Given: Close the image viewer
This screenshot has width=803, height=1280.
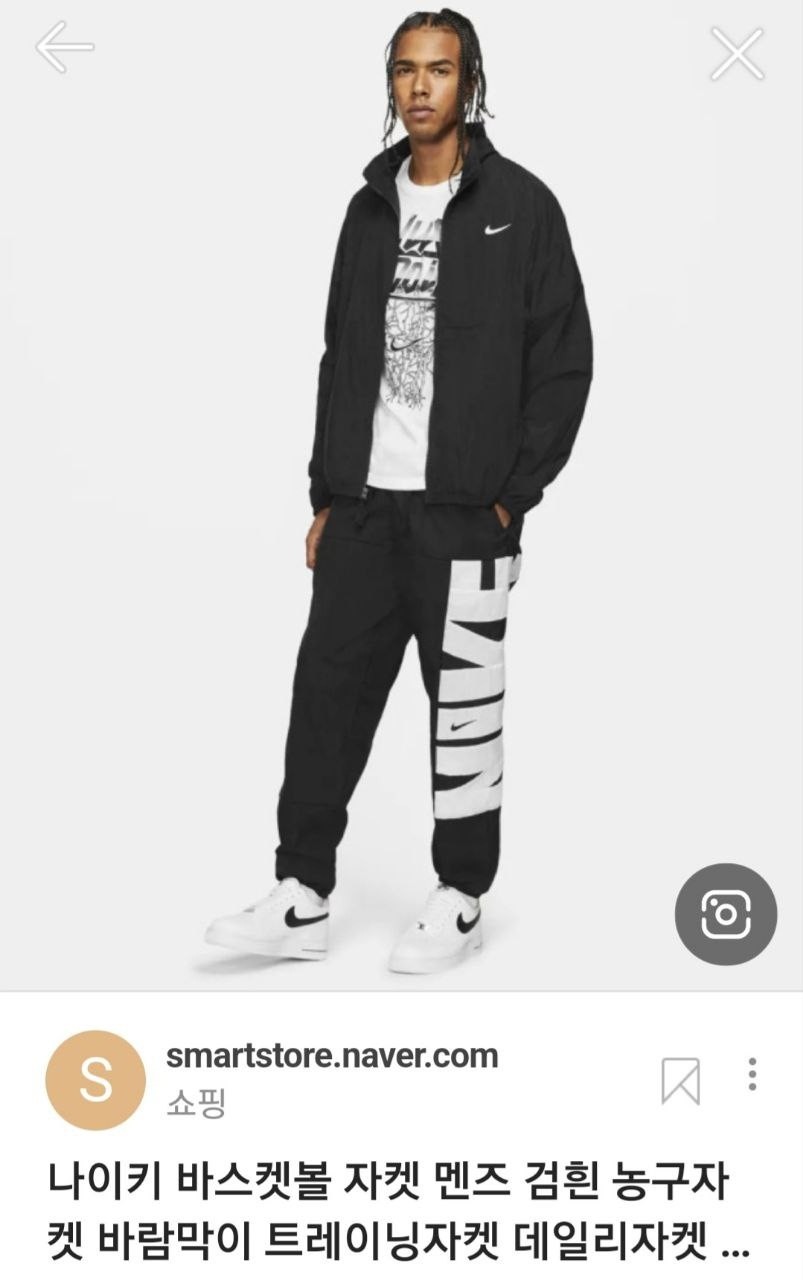Looking at the screenshot, I should pyautogui.click(x=737, y=52).
